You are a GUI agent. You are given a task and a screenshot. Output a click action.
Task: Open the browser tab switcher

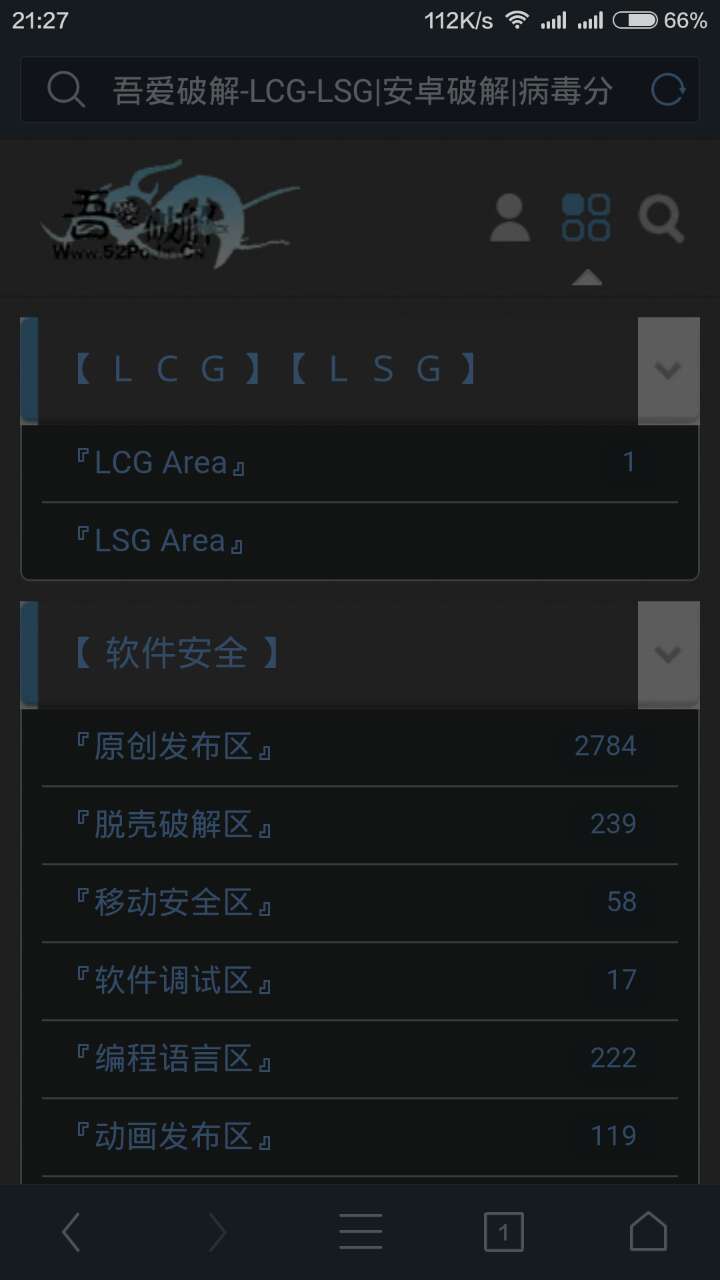tap(504, 1232)
